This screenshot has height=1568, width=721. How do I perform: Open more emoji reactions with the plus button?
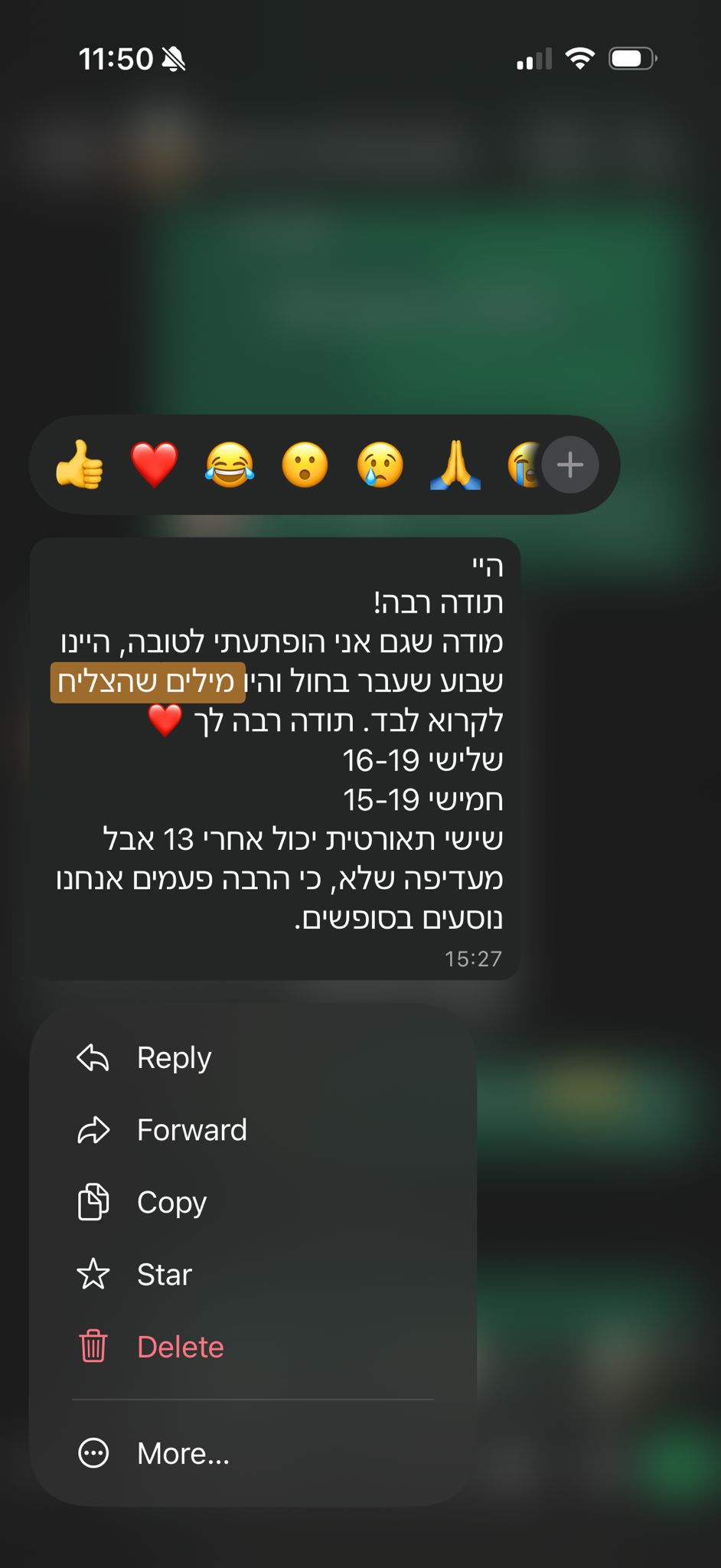[x=570, y=465]
